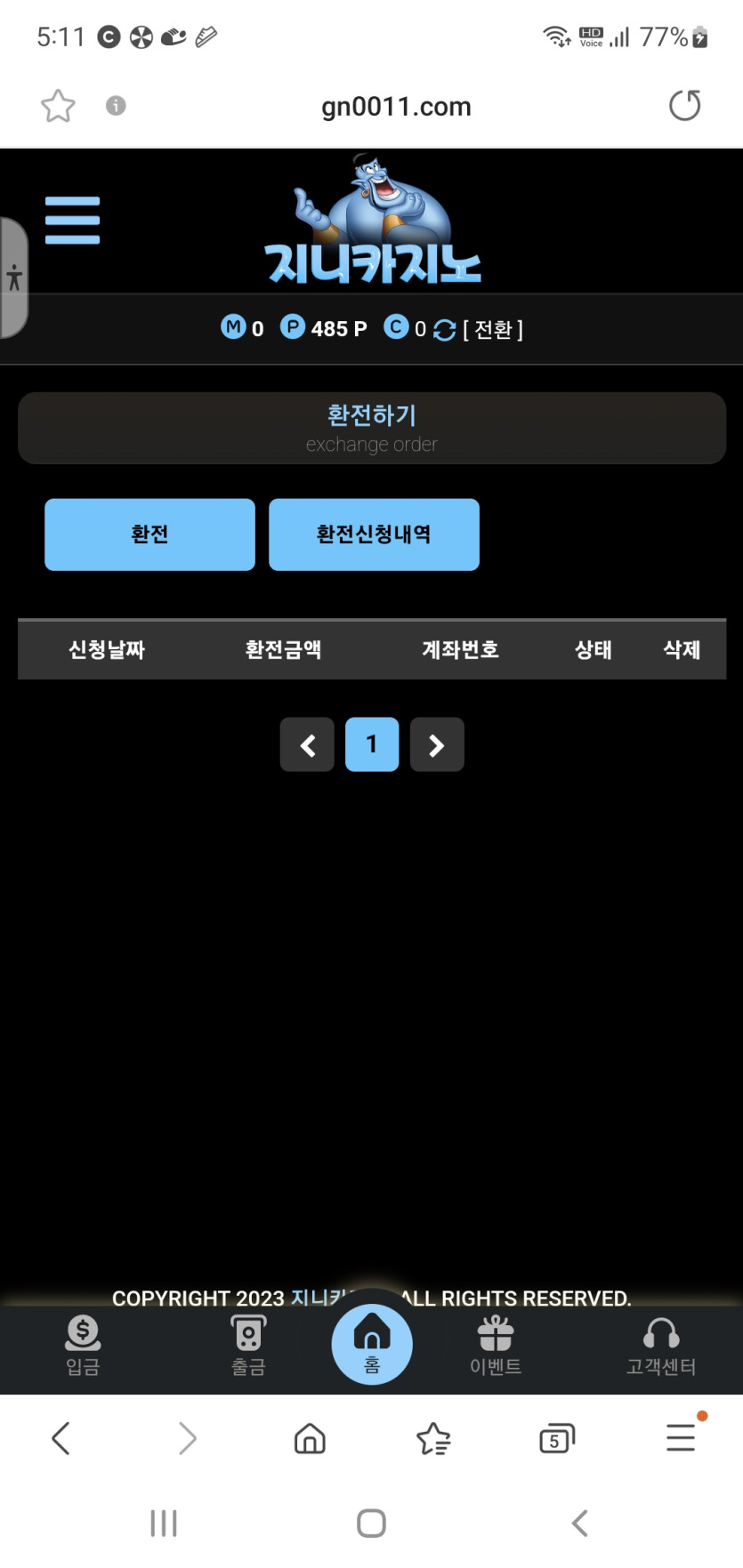Go to the next page of results
The height and width of the screenshot is (1568, 743).
pos(437,744)
